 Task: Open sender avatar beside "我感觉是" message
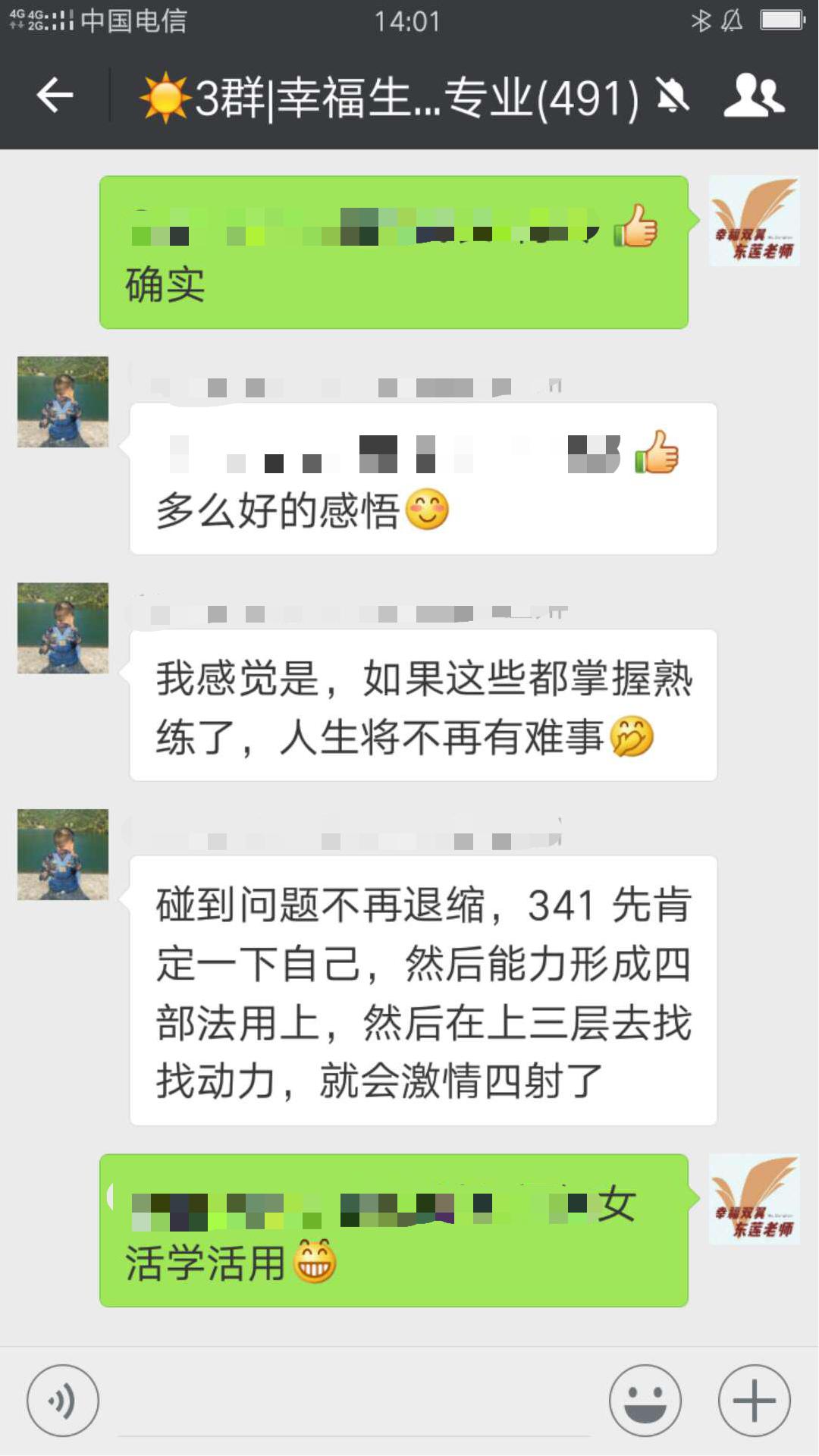click(63, 628)
